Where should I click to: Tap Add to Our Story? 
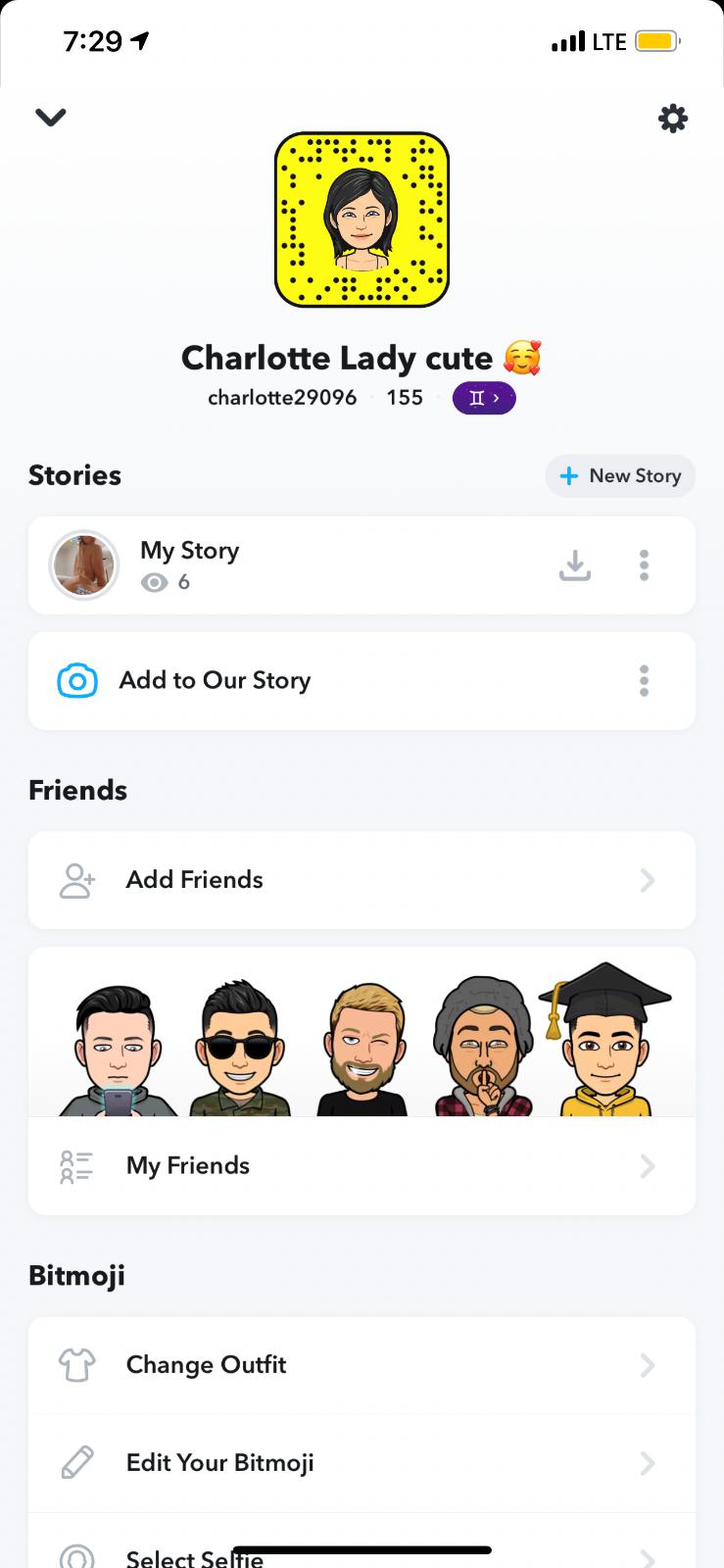[x=215, y=680]
